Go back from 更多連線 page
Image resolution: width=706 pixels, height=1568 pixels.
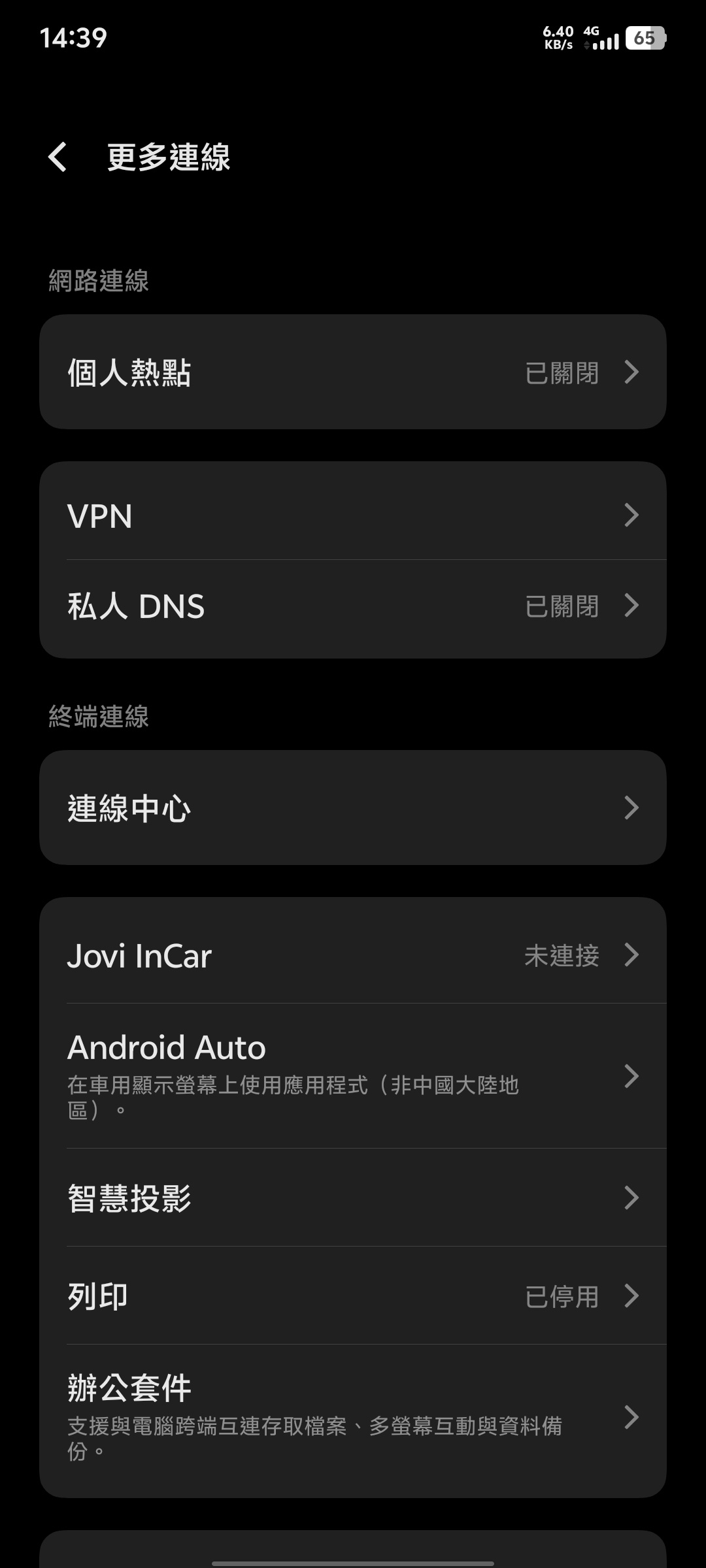pos(58,157)
